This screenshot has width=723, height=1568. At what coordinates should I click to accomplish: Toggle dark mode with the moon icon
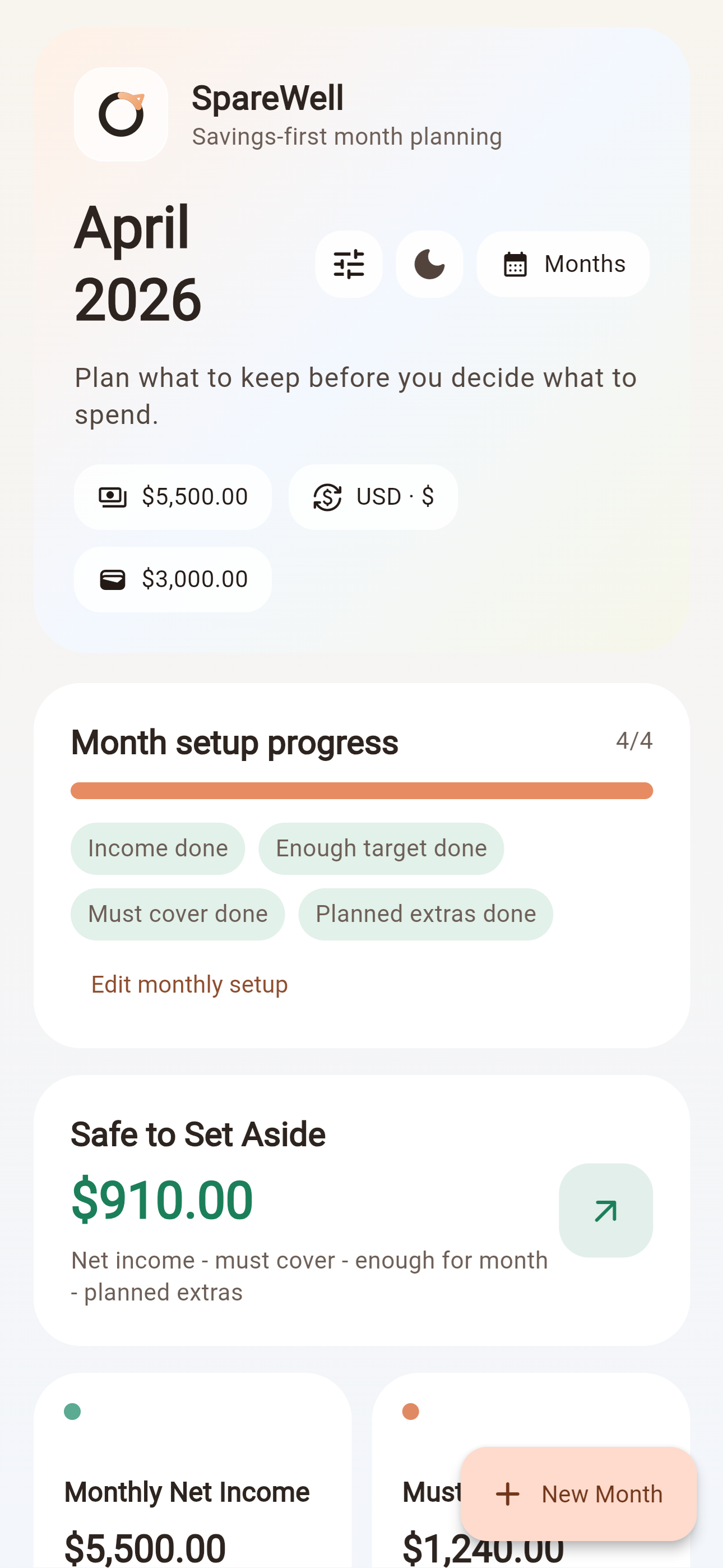429,264
